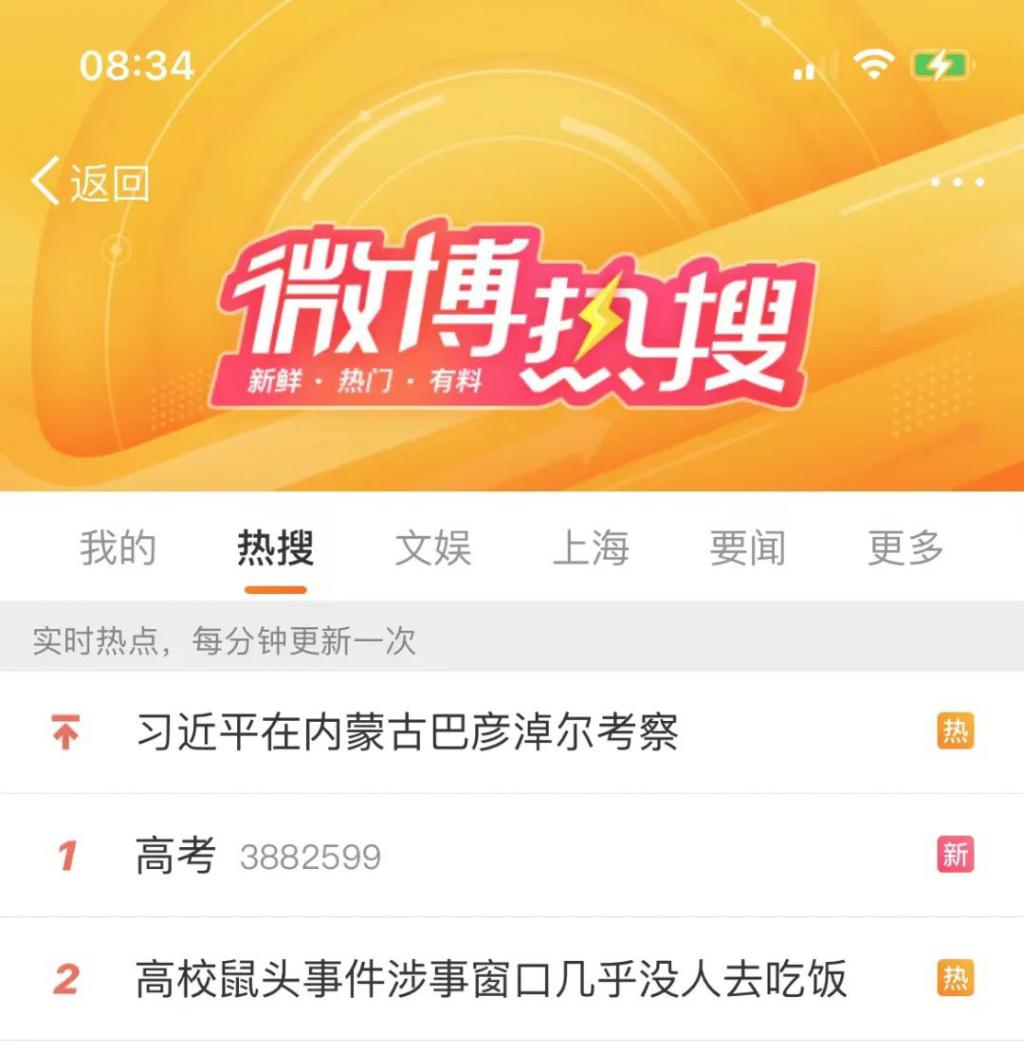
Task: Open the 上海 tab
Action: point(590,549)
